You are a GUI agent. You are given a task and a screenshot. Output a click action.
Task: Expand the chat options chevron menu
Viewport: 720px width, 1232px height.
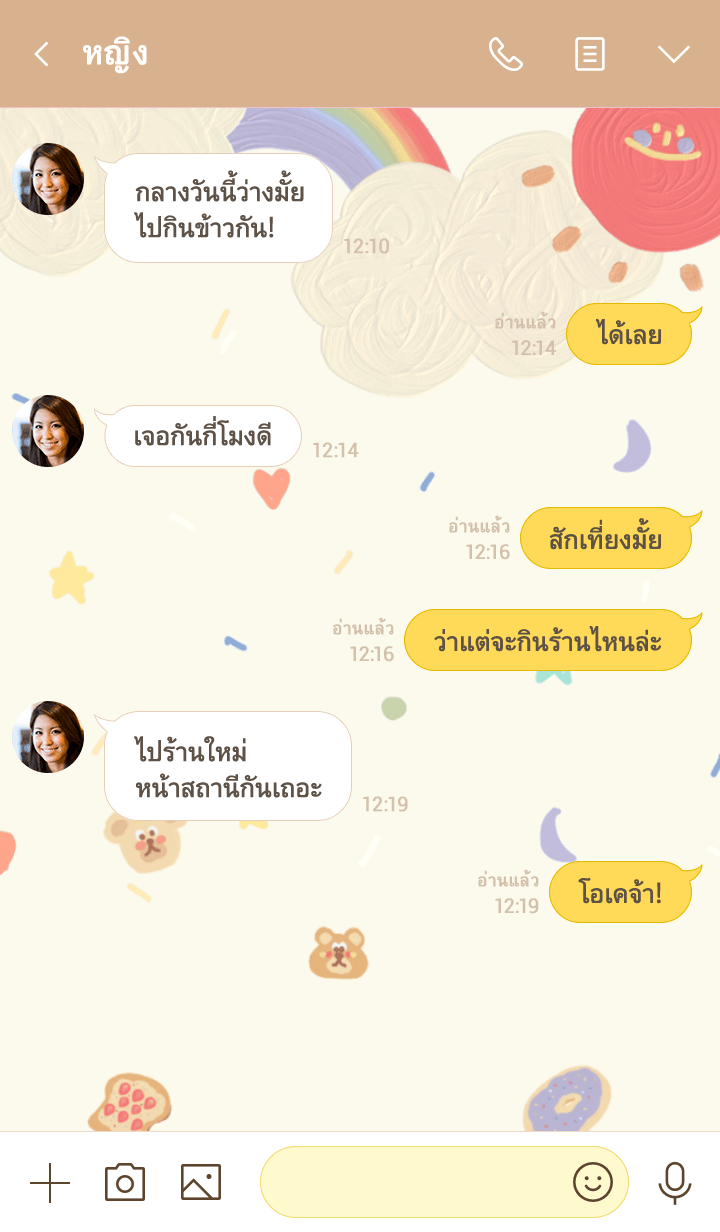[673, 54]
